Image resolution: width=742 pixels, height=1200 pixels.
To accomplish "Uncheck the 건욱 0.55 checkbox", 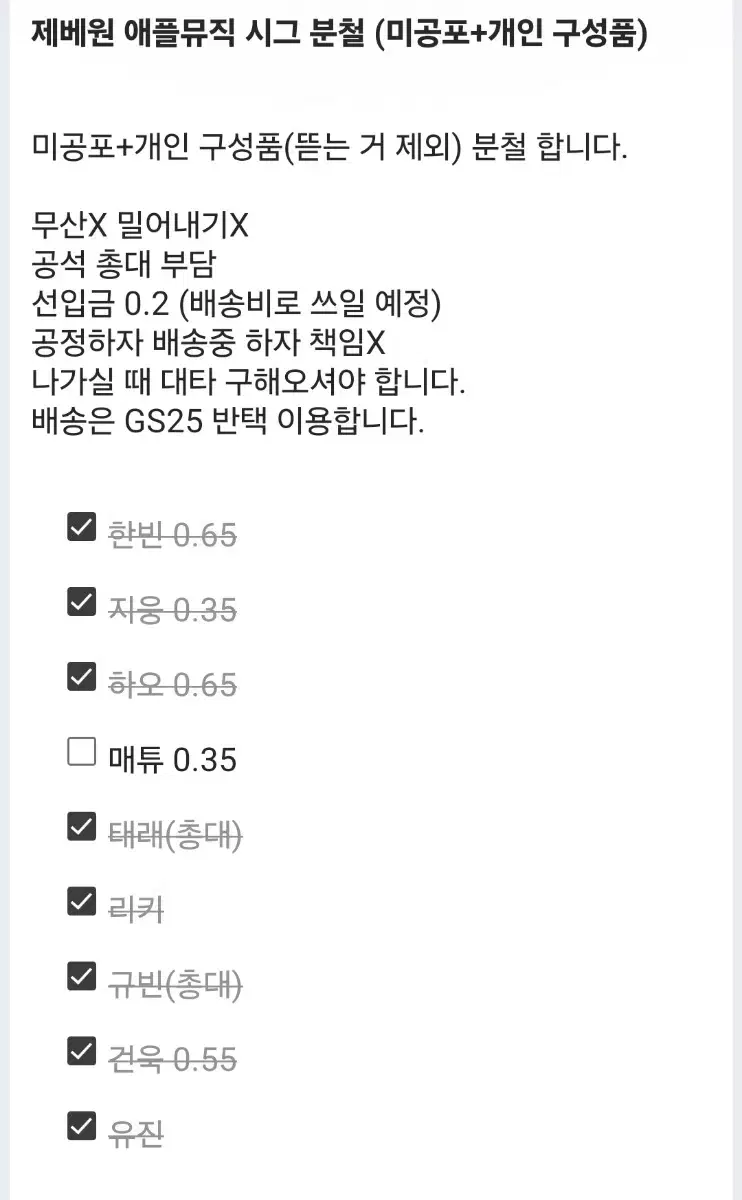I will coord(80,1051).
